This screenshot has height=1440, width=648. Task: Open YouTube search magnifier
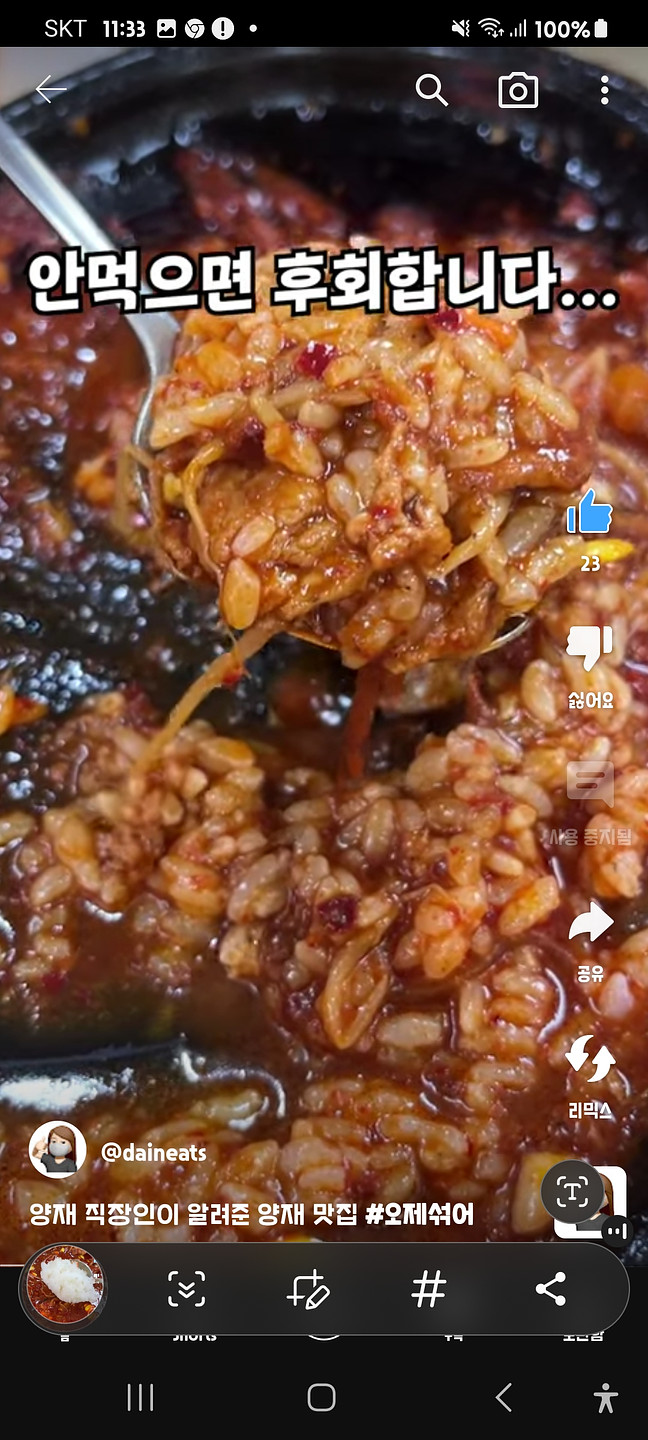pos(431,90)
